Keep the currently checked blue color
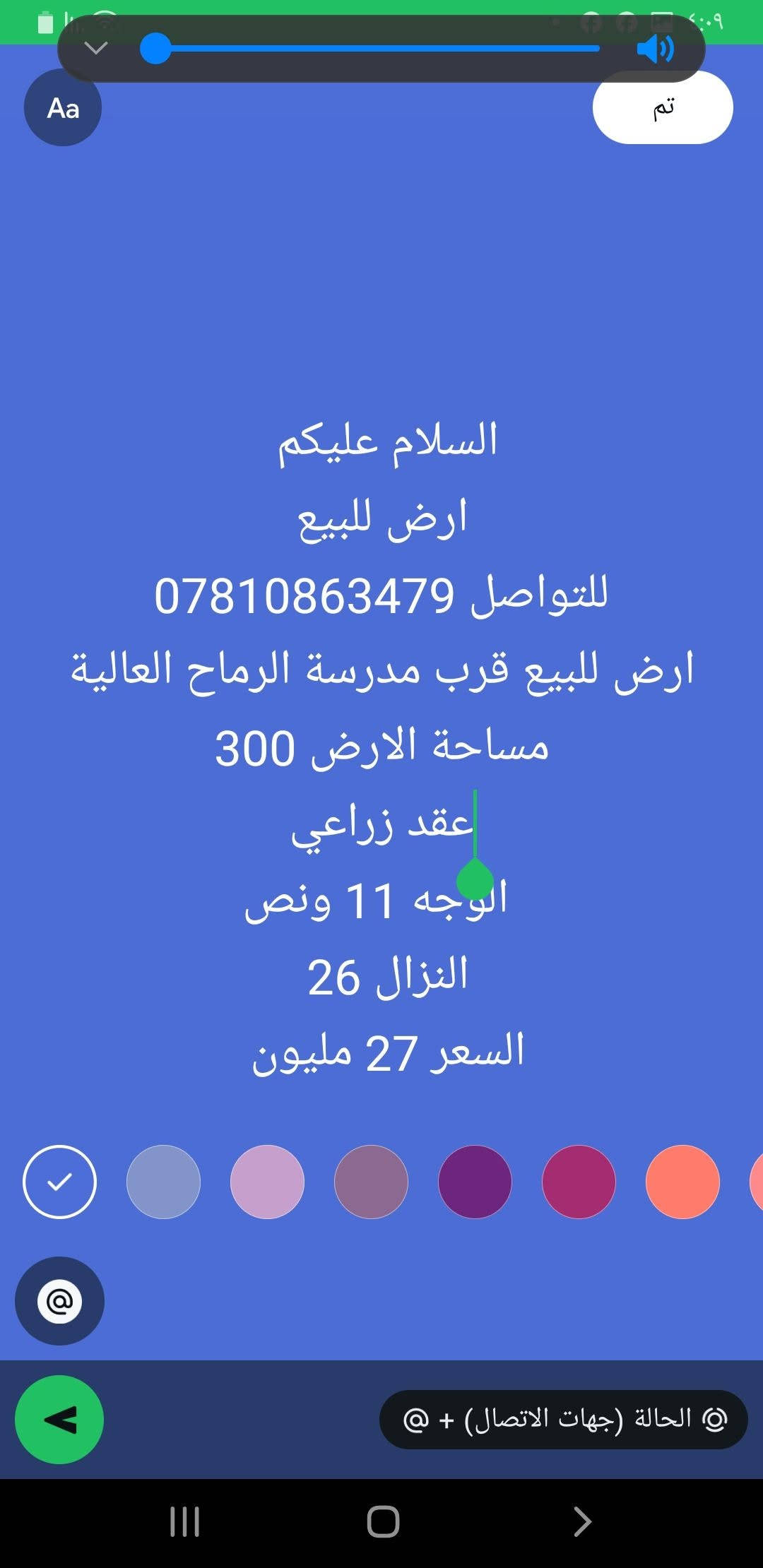 [x=59, y=1182]
